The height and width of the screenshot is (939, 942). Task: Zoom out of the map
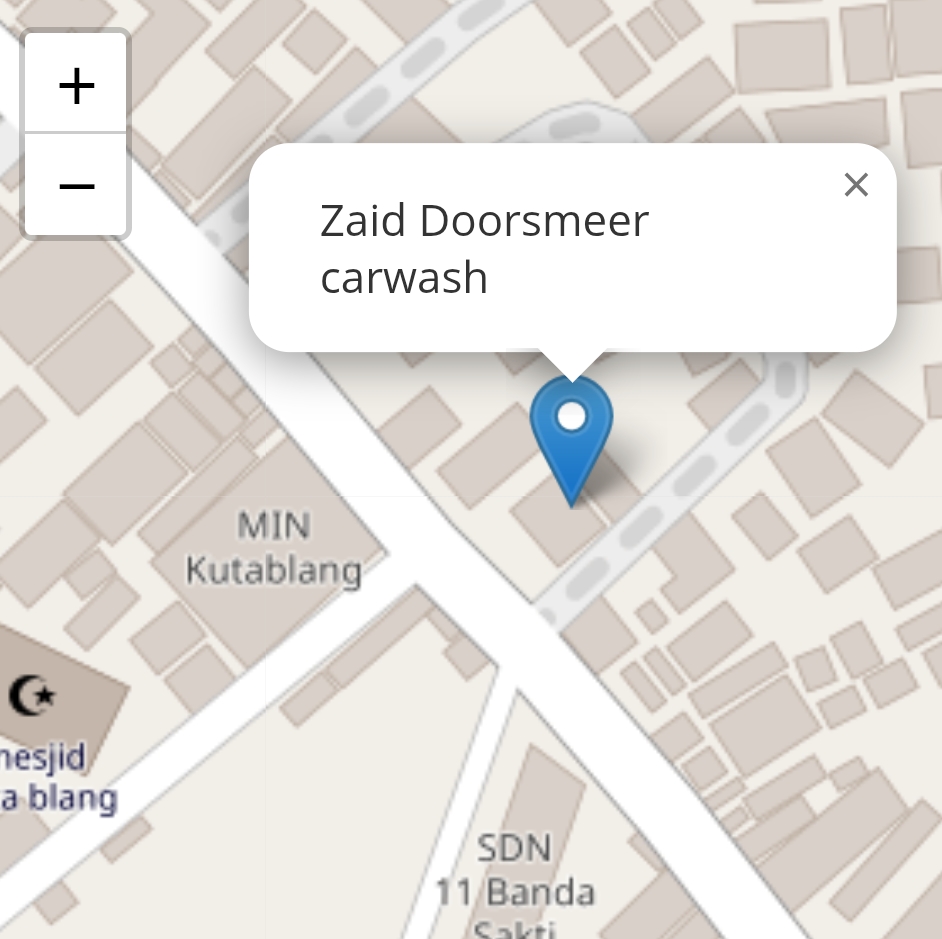click(x=76, y=185)
